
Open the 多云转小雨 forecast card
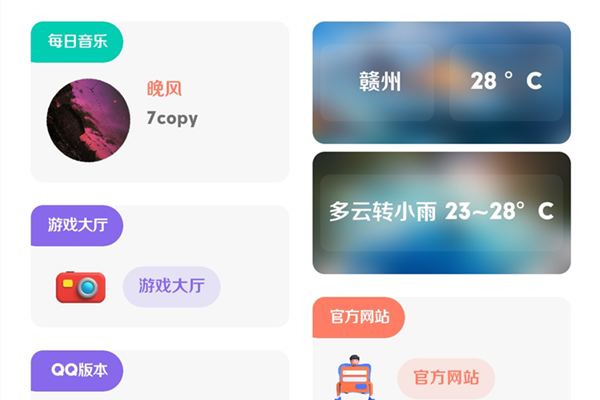pos(441,212)
